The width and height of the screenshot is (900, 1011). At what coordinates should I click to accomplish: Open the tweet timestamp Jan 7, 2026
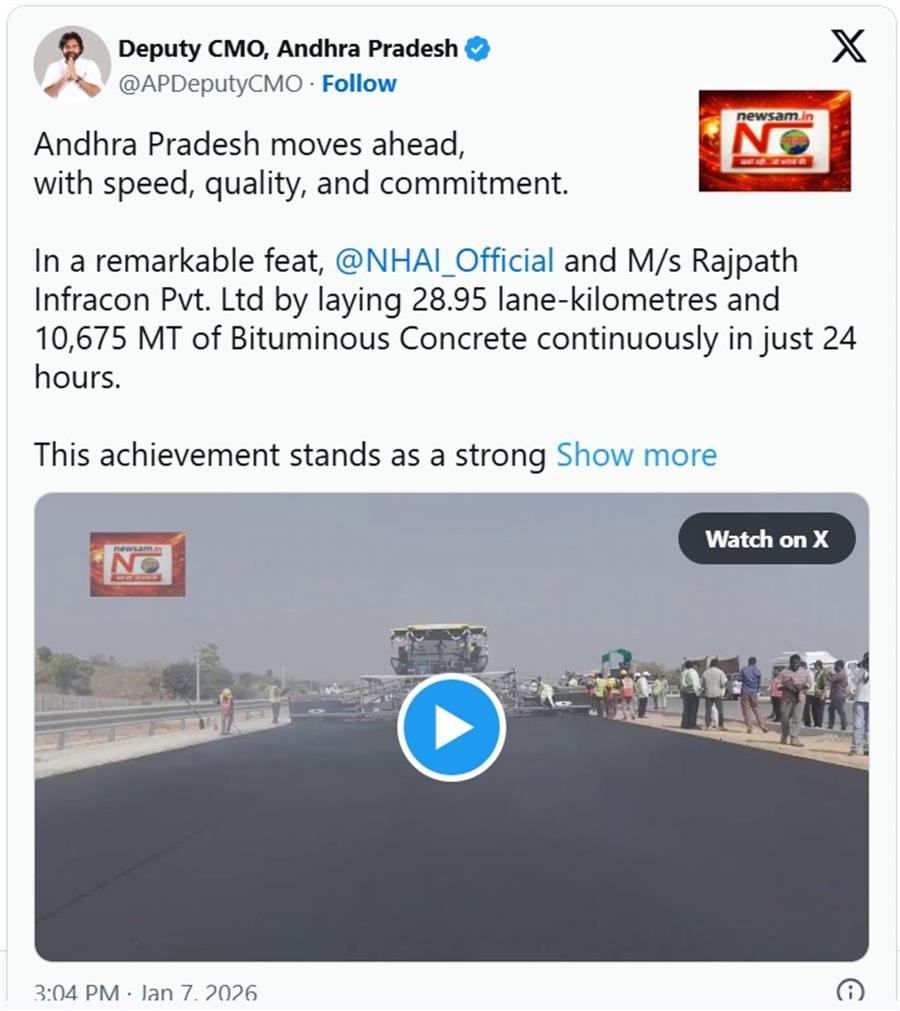point(145,993)
